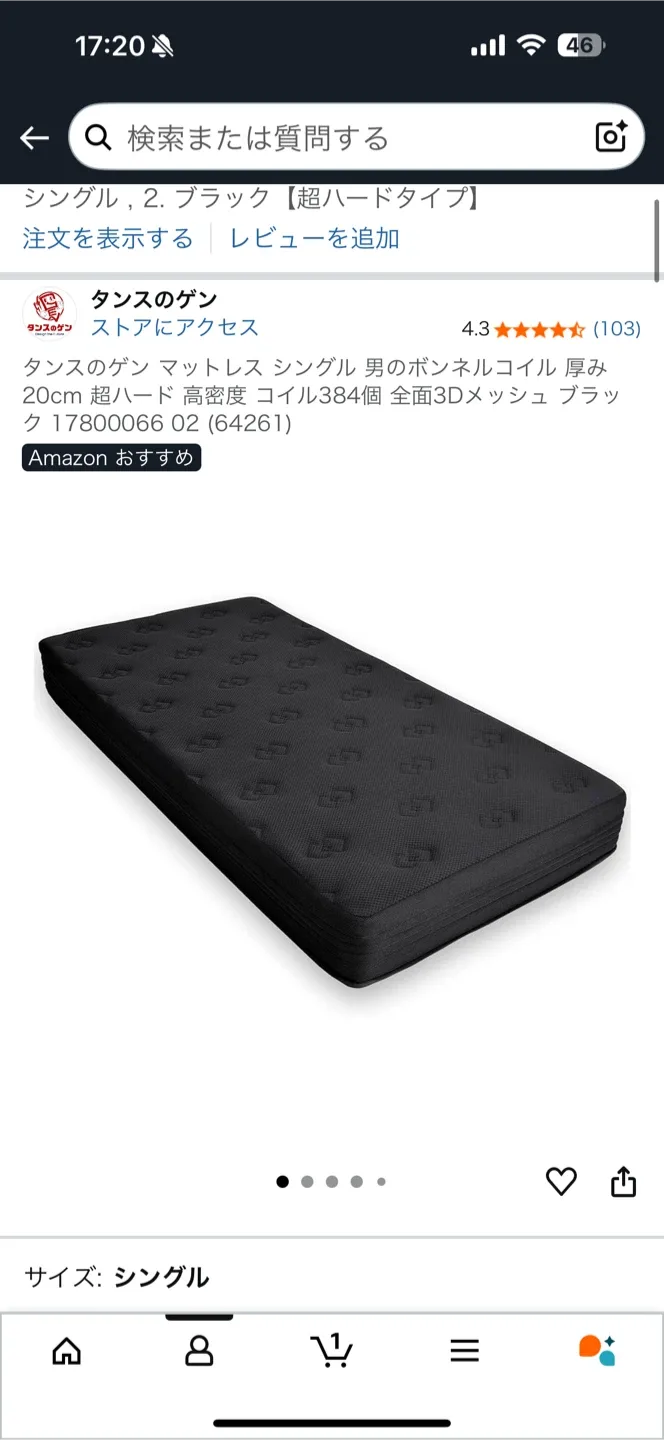Viewport: 664px width, 1440px height.
Task: Launch the Rufus AI assistant
Action: point(597,1351)
